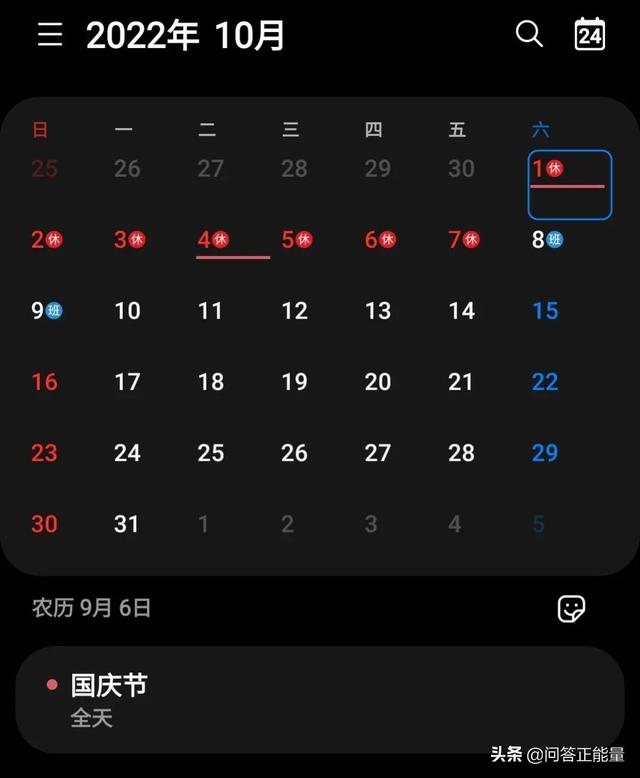The height and width of the screenshot is (778, 640).
Task: Select October 15 in the calendar
Action: click(x=545, y=311)
